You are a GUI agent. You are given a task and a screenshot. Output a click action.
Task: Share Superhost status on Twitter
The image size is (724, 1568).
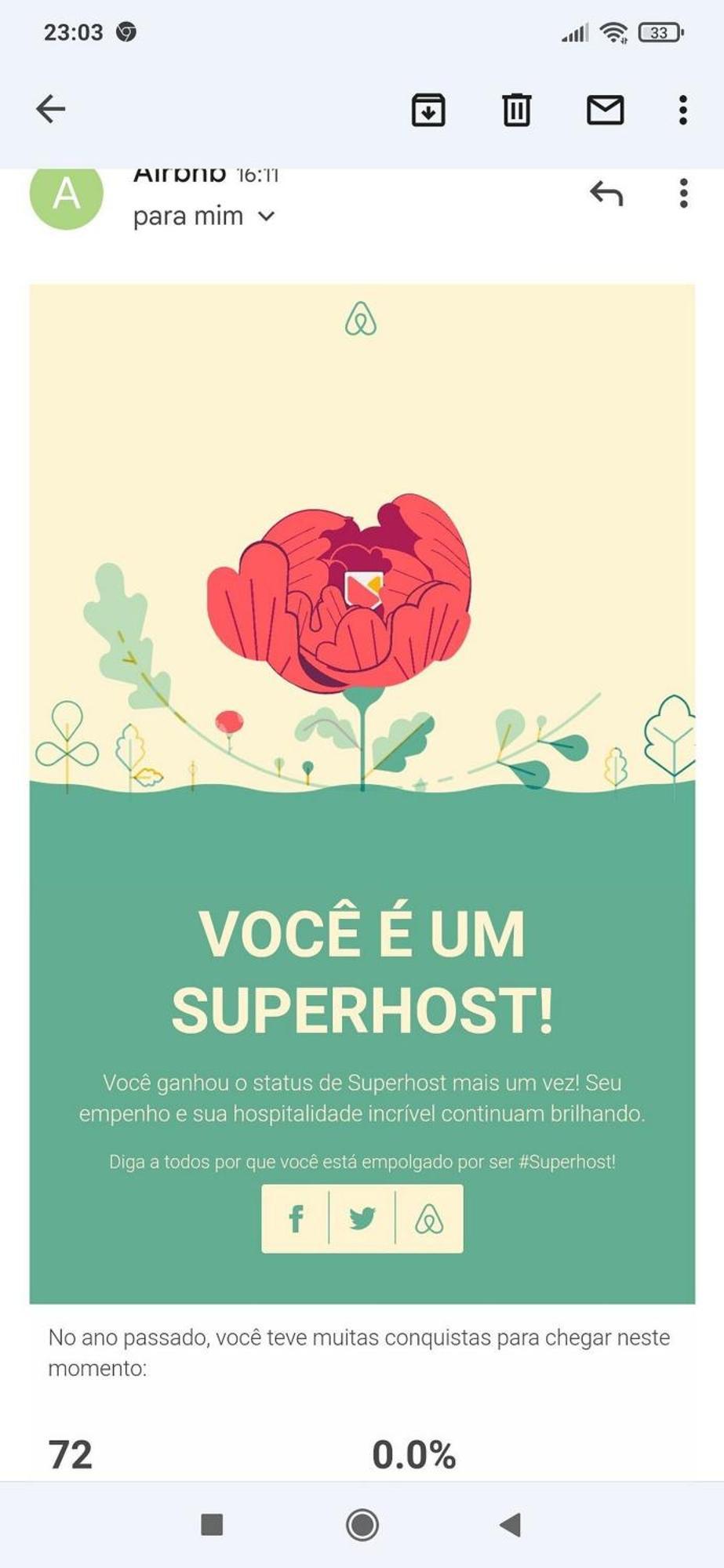362,1219
